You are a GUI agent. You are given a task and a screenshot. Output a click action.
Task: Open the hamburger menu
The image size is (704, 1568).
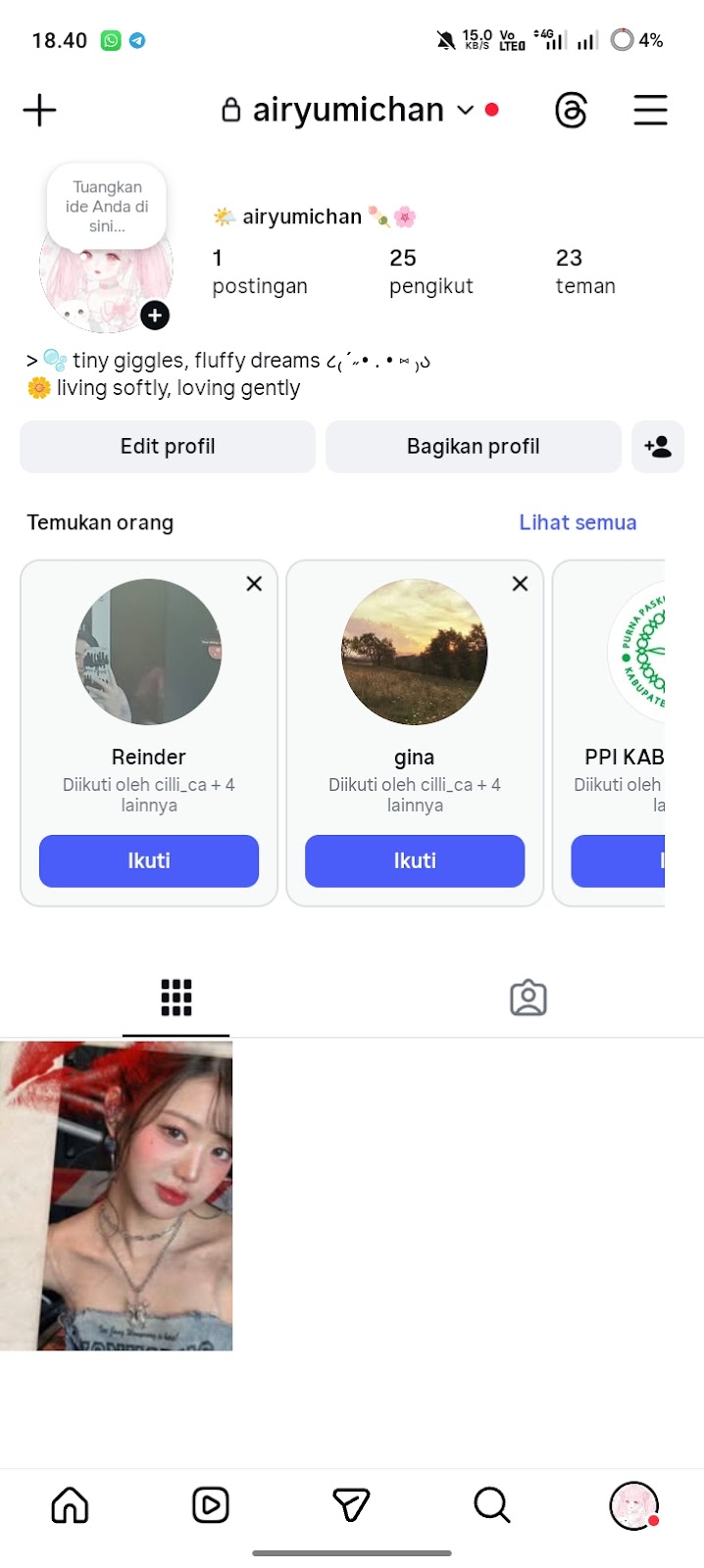(650, 110)
